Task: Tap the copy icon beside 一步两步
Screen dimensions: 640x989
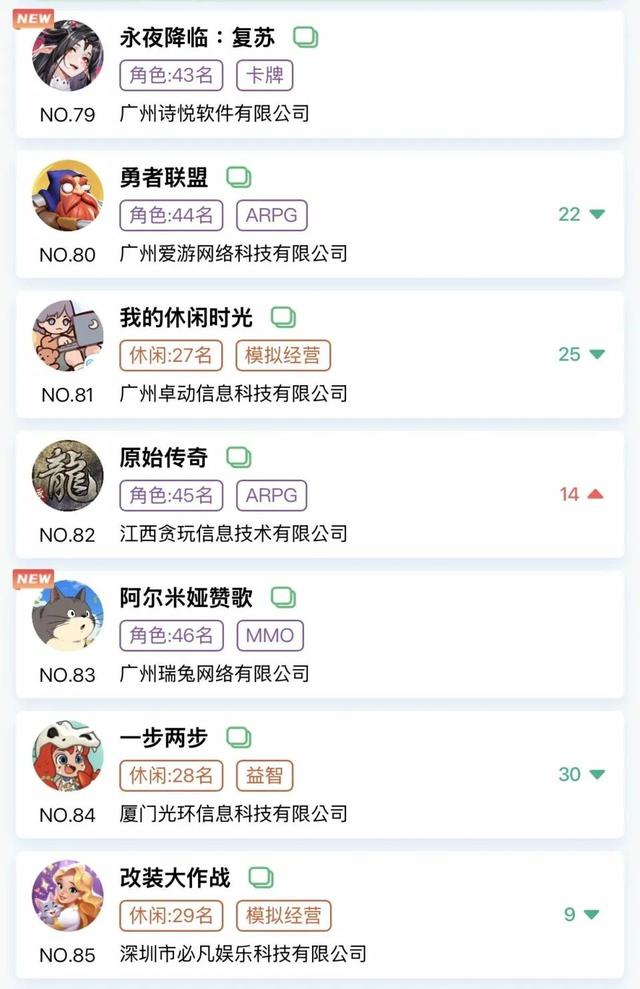Action: (238, 738)
